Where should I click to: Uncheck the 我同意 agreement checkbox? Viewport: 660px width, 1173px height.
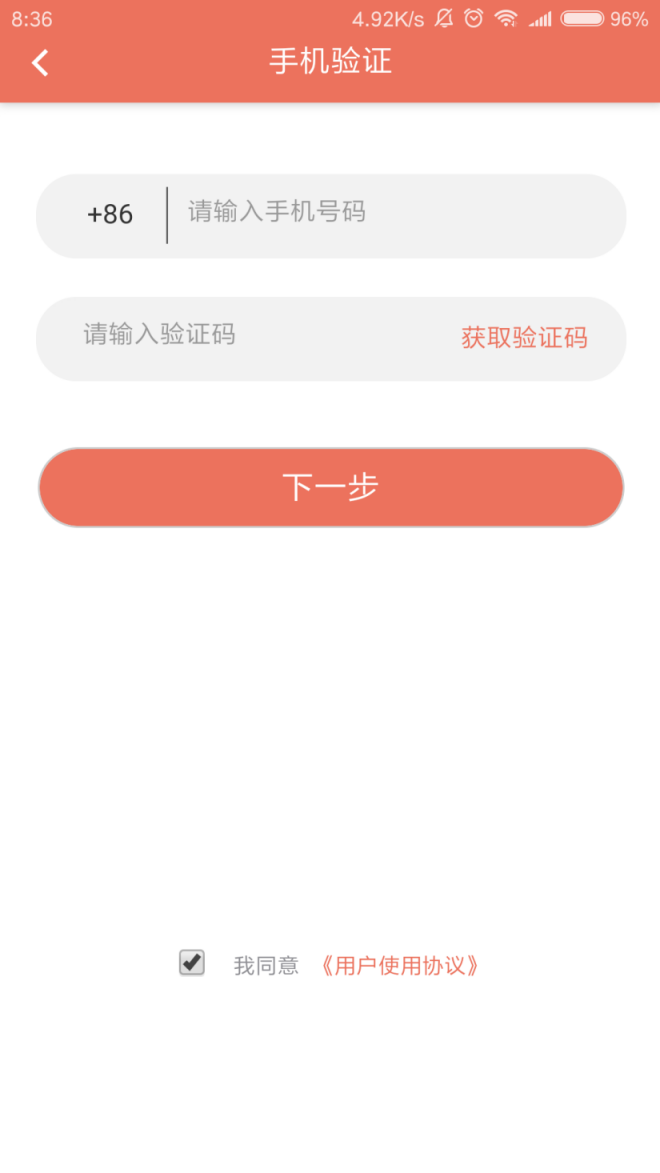pyautogui.click(x=192, y=963)
